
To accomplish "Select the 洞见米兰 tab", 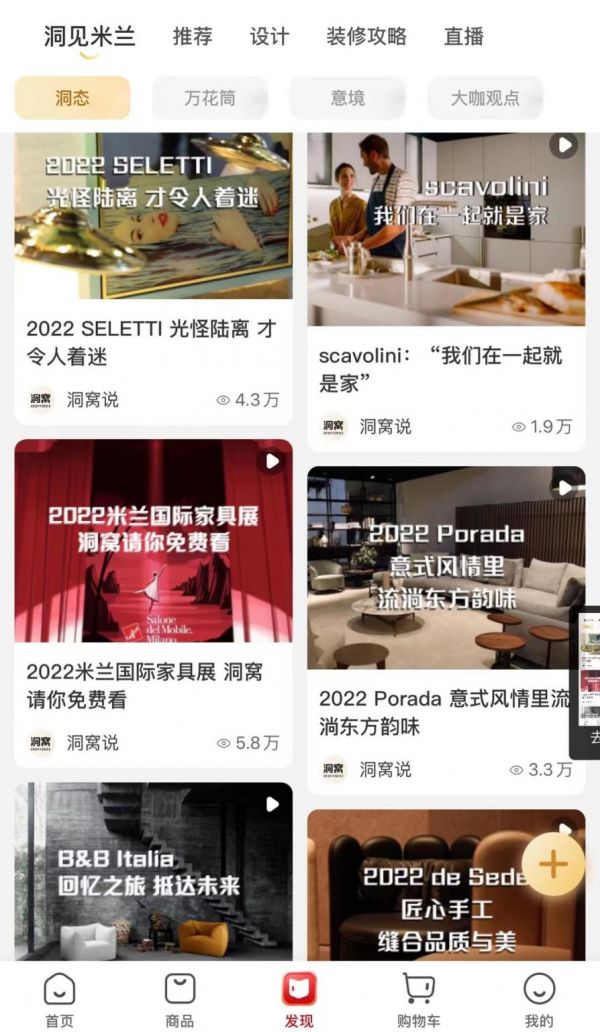I will click(x=89, y=37).
